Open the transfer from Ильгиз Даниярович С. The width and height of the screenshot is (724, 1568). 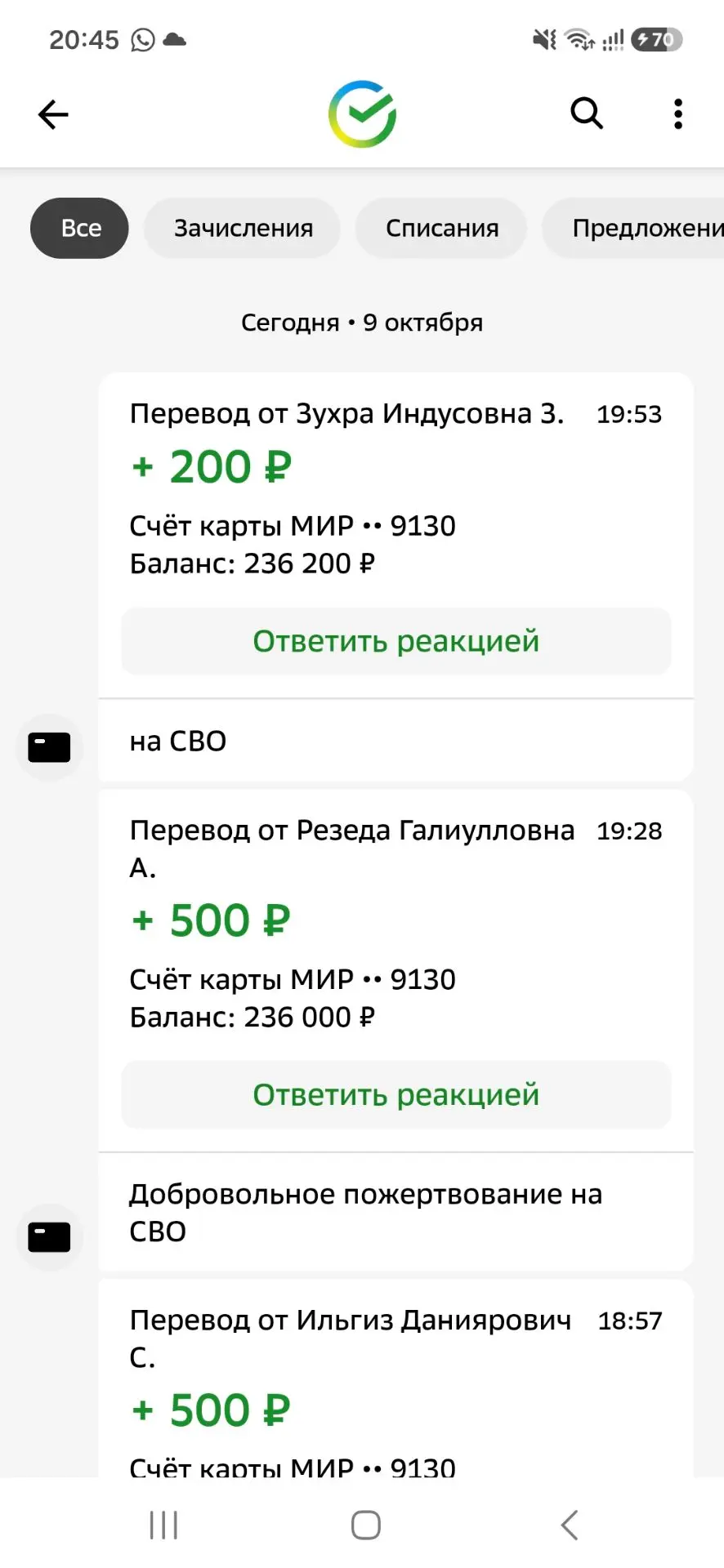click(396, 1379)
